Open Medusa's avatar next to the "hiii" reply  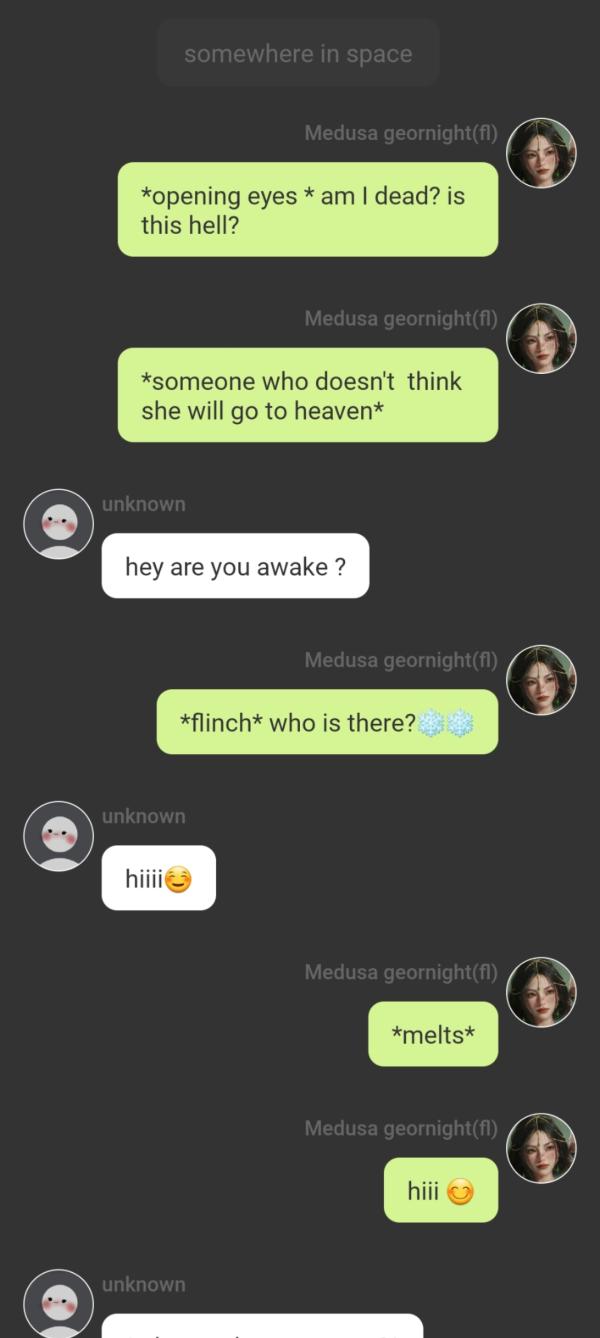tap(541, 1148)
